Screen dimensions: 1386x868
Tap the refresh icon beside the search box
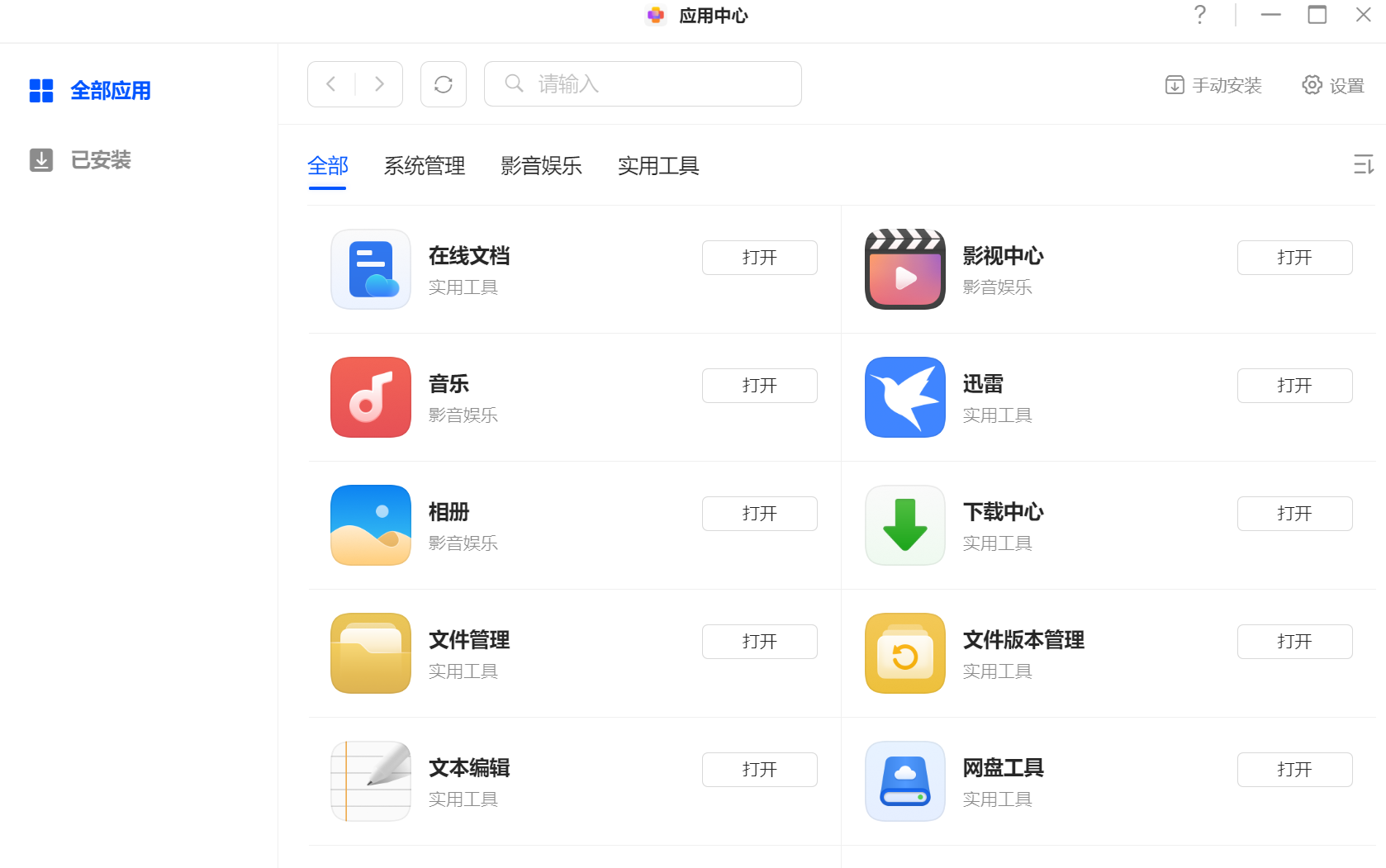[x=444, y=84]
